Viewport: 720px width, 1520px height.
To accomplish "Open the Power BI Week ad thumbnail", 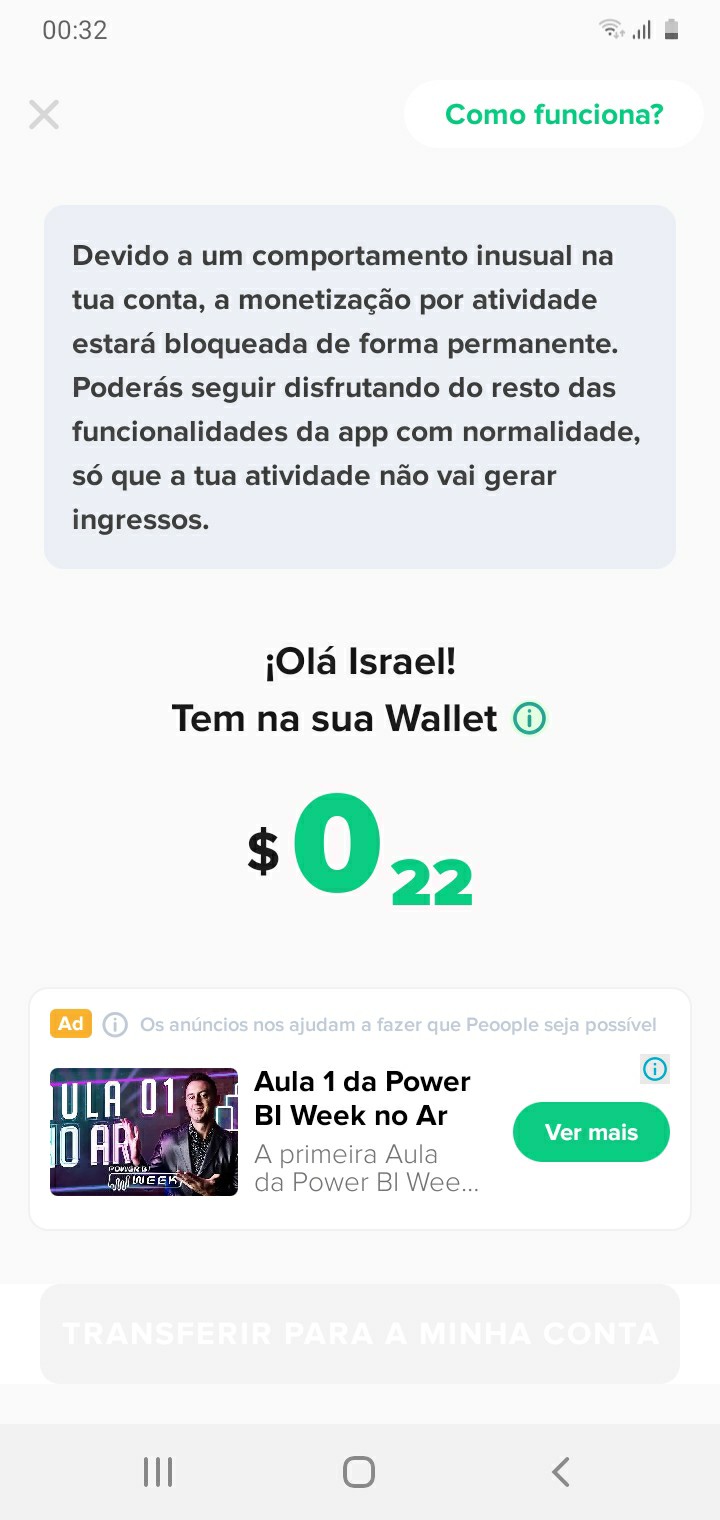I will tap(144, 1132).
